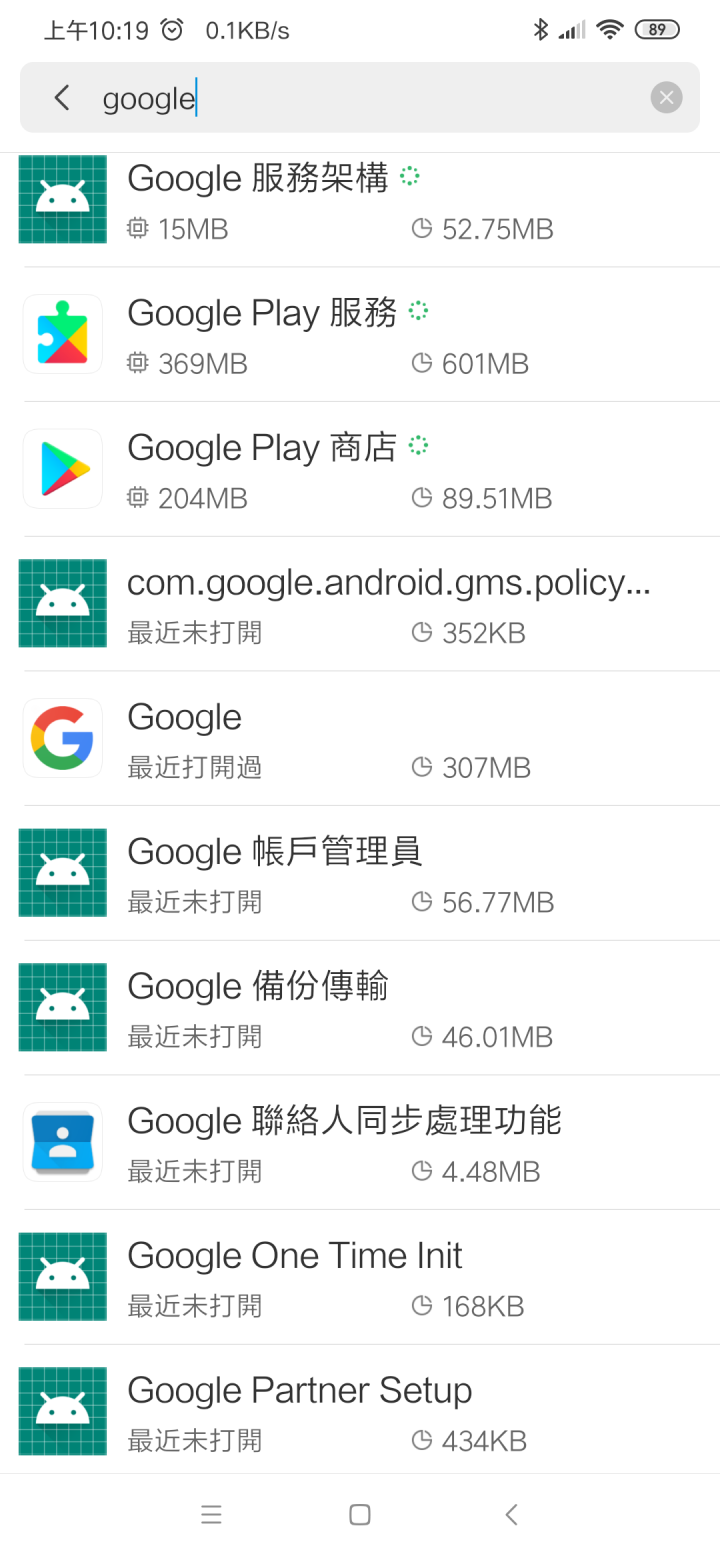Open Google One Time Init
This screenshot has height=1560, width=720.
coord(360,1277)
